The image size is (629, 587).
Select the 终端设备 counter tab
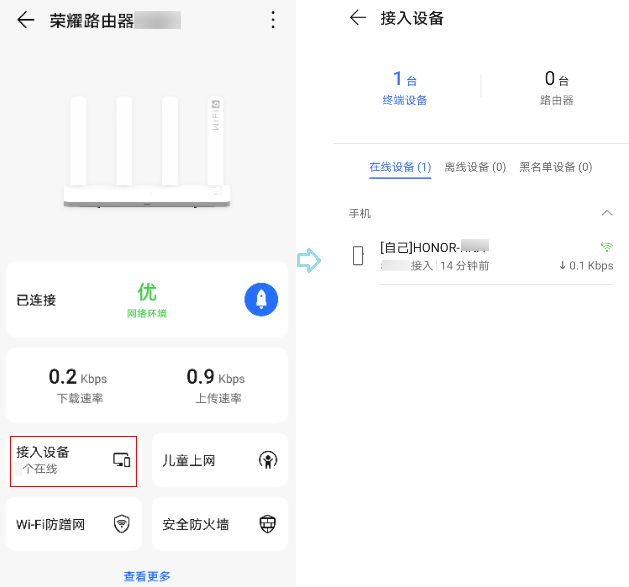pyautogui.click(x=404, y=88)
